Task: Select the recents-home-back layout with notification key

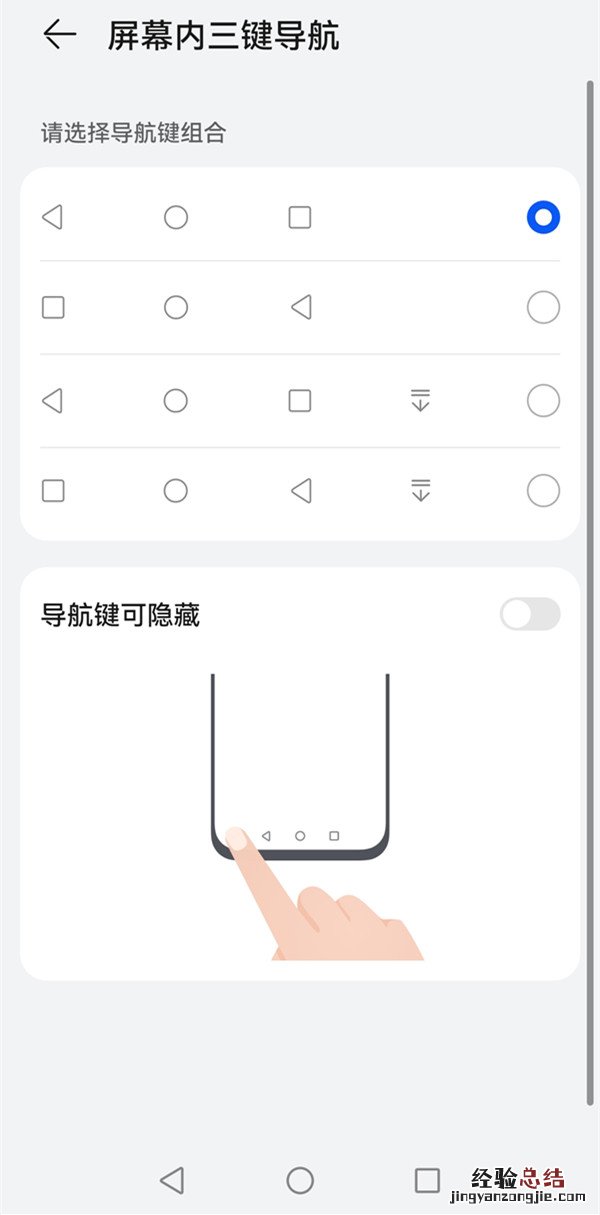Action: (x=543, y=491)
